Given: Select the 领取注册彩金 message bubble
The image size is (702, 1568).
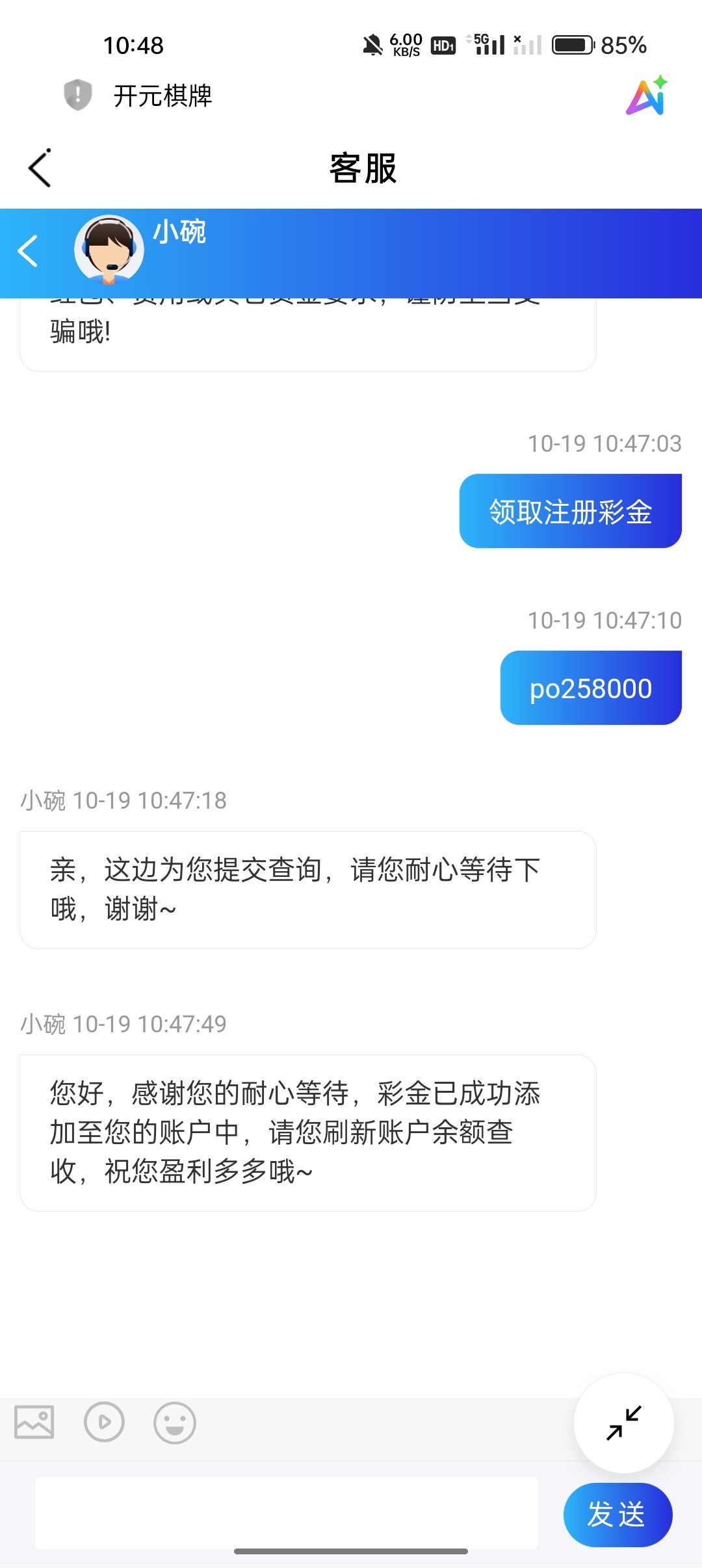Looking at the screenshot, I should point(570,512).
